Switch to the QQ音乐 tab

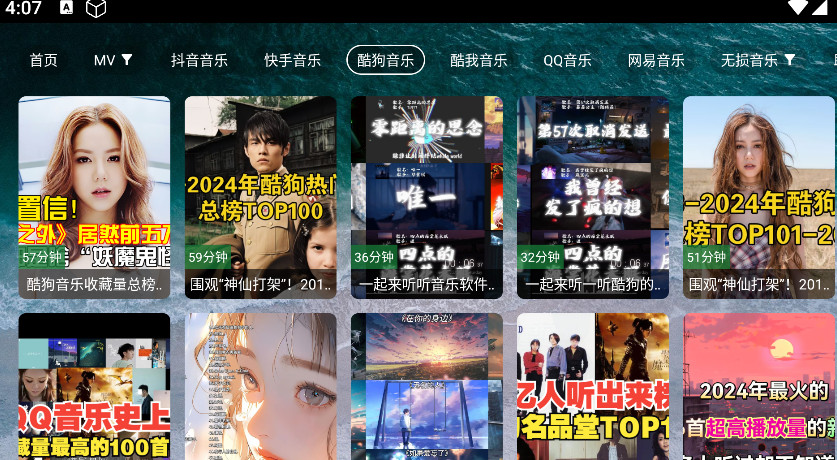567,60
